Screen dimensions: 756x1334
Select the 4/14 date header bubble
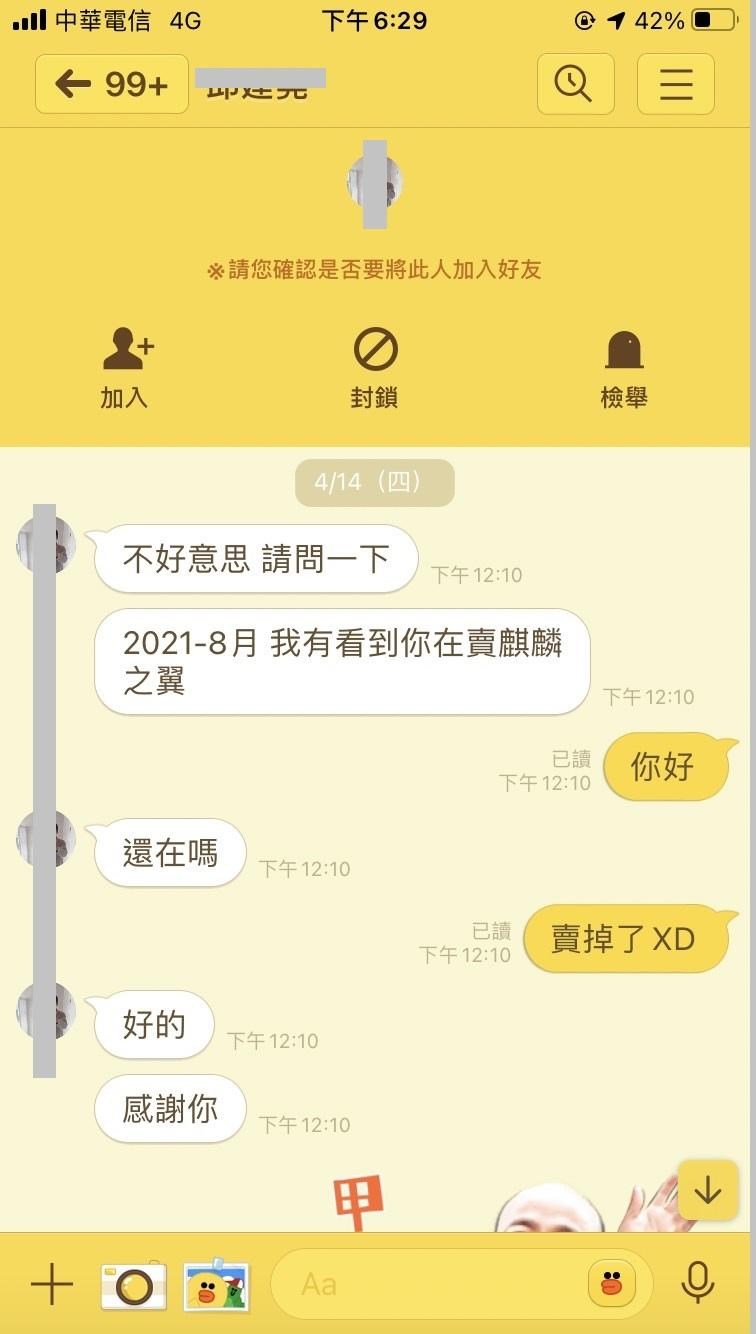(x=375, y=482)
